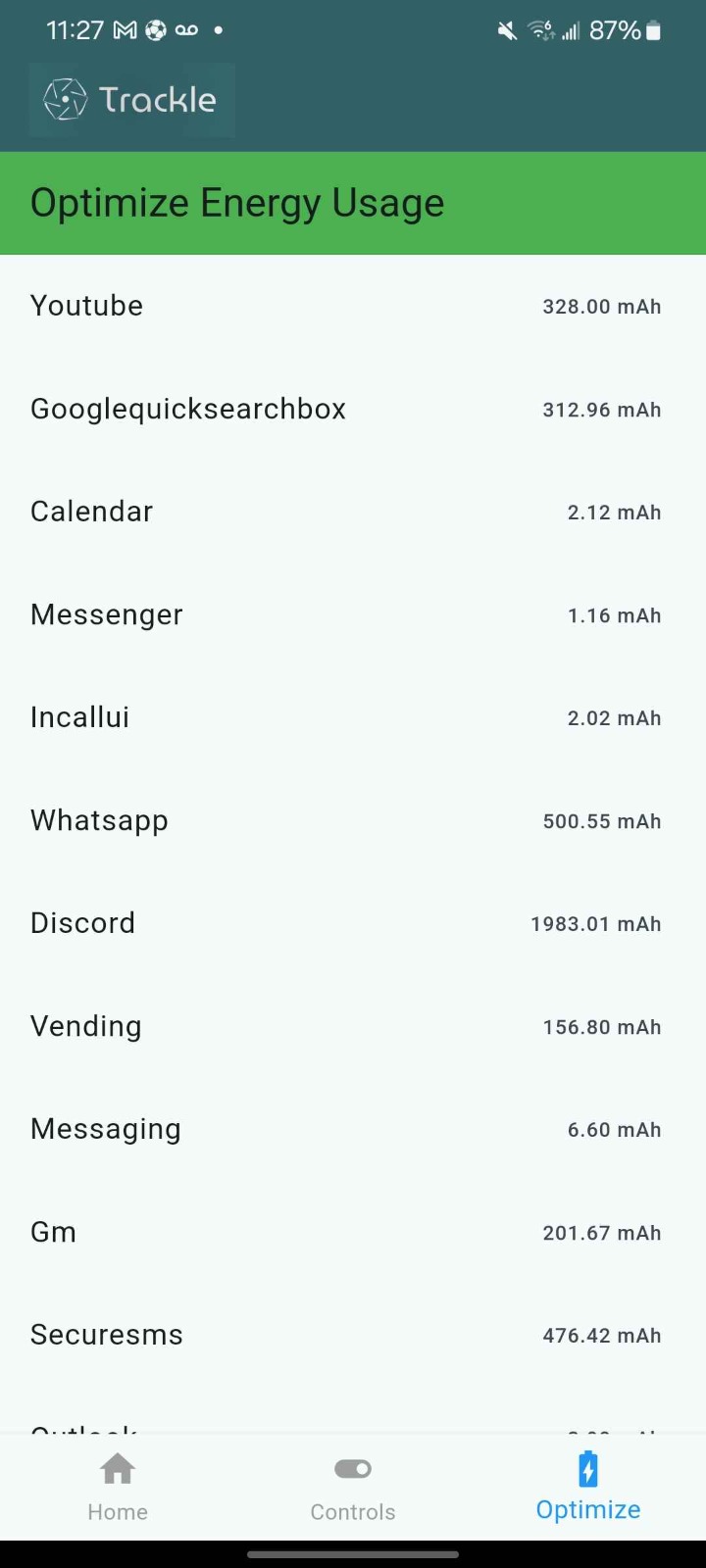Open the Youtube energy usage row
Screen dimensions: 706x1568
click(353, 306)
